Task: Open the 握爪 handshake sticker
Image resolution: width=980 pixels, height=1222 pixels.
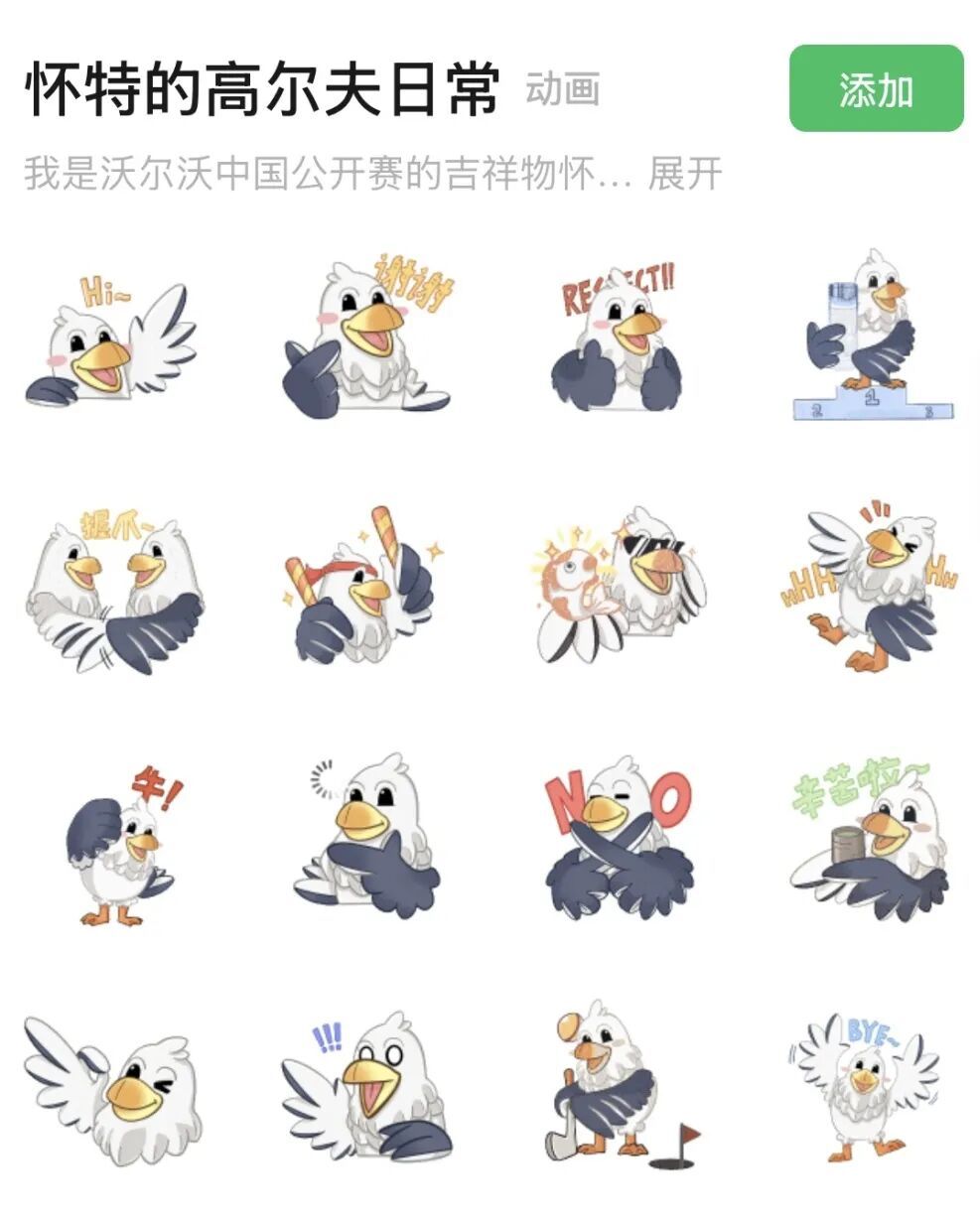Action: (x=113, y=593)
